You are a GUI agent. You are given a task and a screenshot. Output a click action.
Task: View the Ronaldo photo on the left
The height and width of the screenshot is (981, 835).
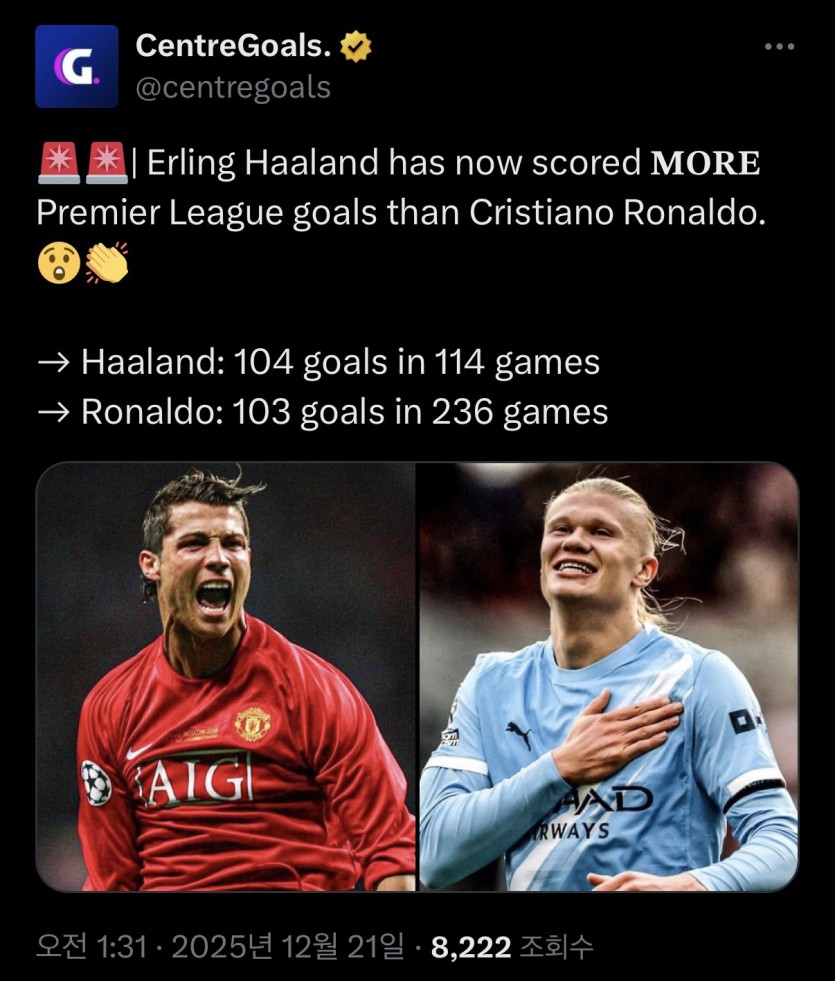(x=226, y=676)
